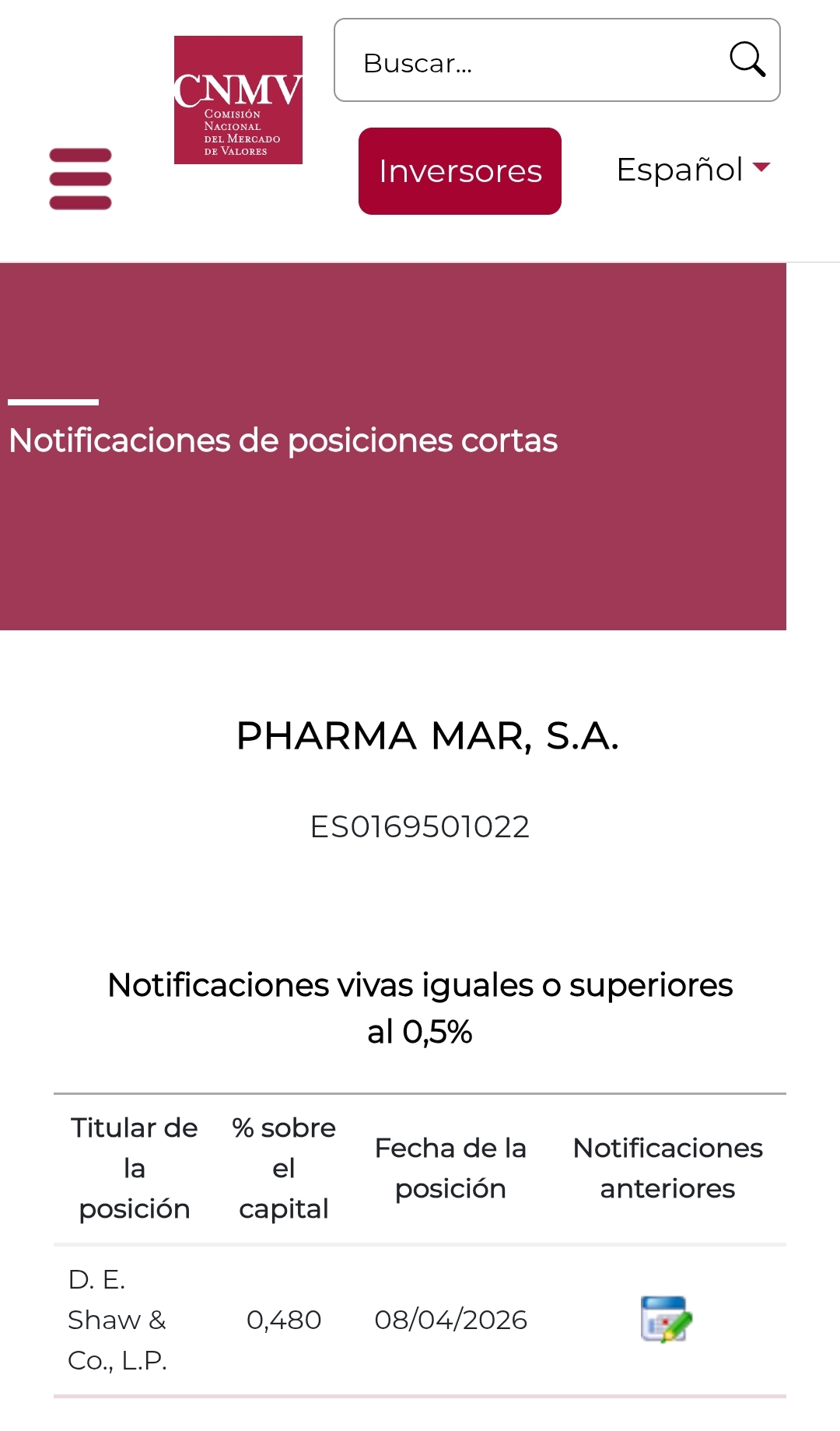Open the hamburger navigation menu

(x=80, y=179)
